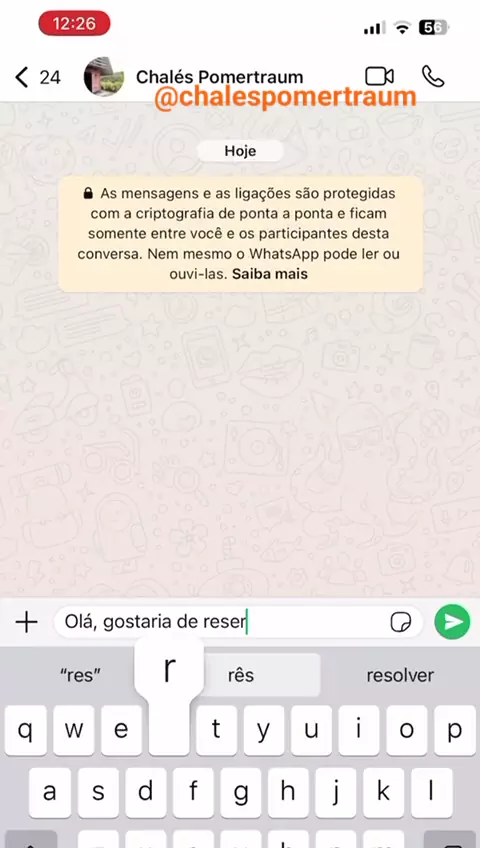Send the typed message

pos(452,622)
